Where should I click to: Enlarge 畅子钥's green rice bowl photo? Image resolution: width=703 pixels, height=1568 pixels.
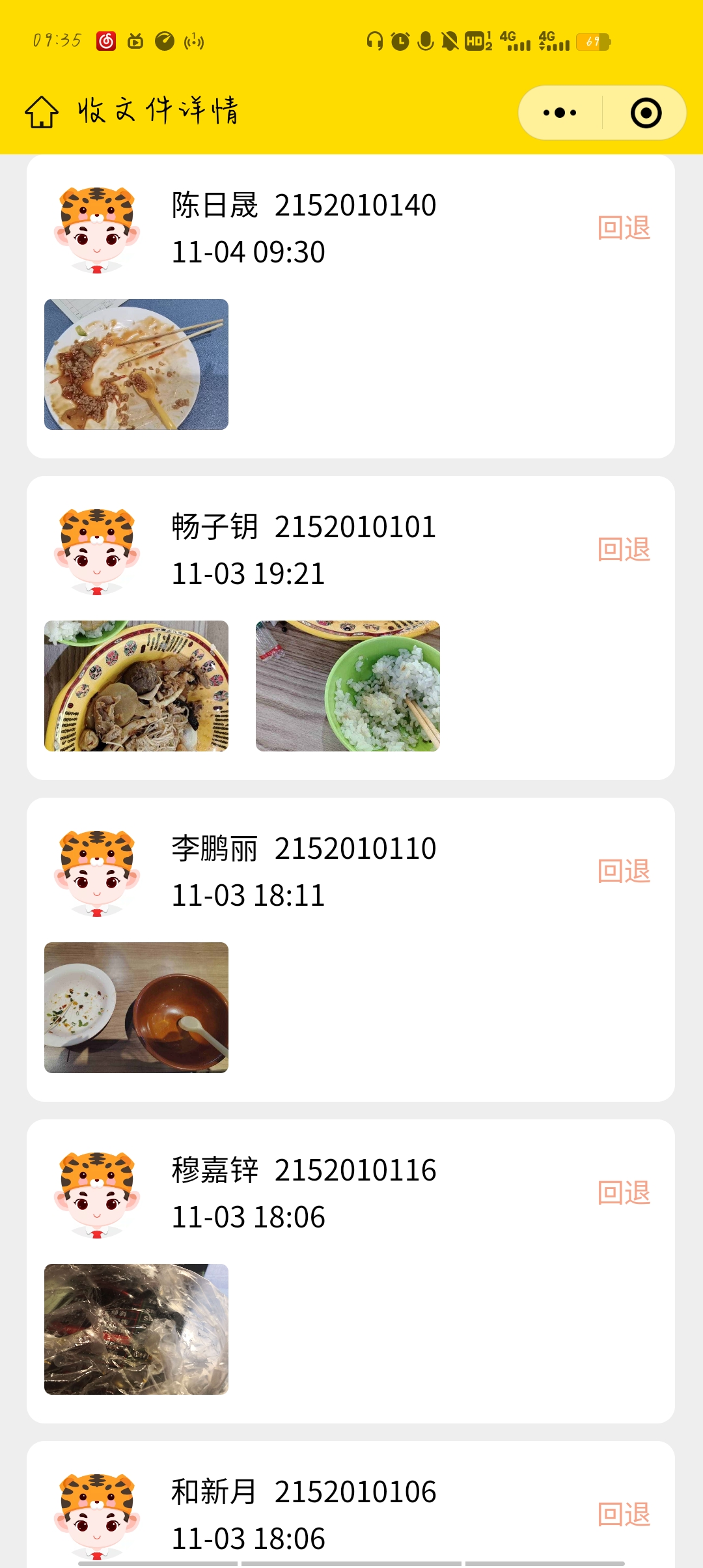point(348,686)
